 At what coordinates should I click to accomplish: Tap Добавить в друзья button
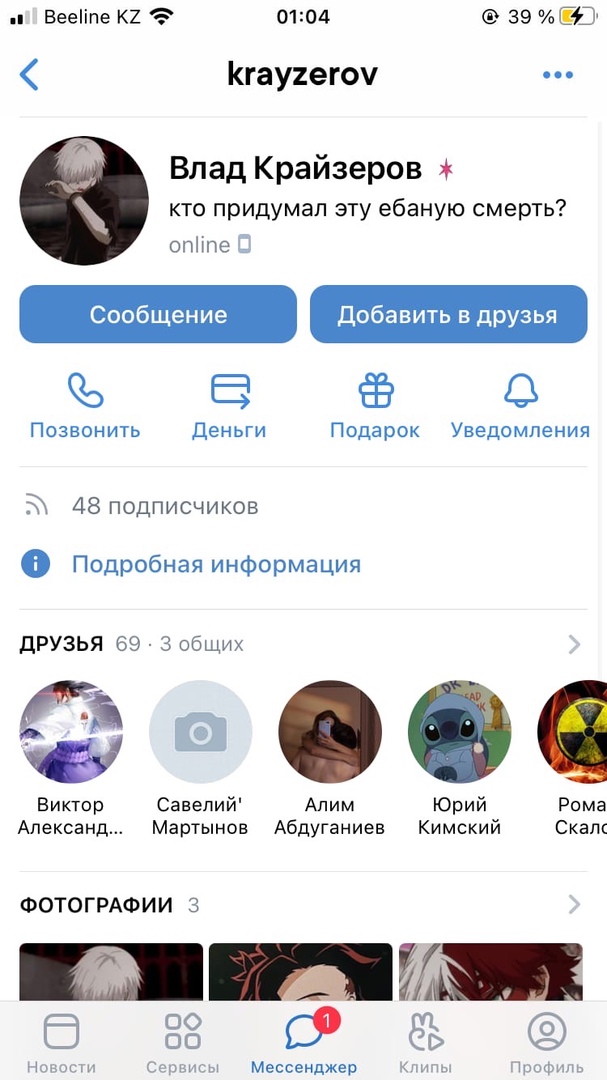pyautogui.click(x=447, y=315)
